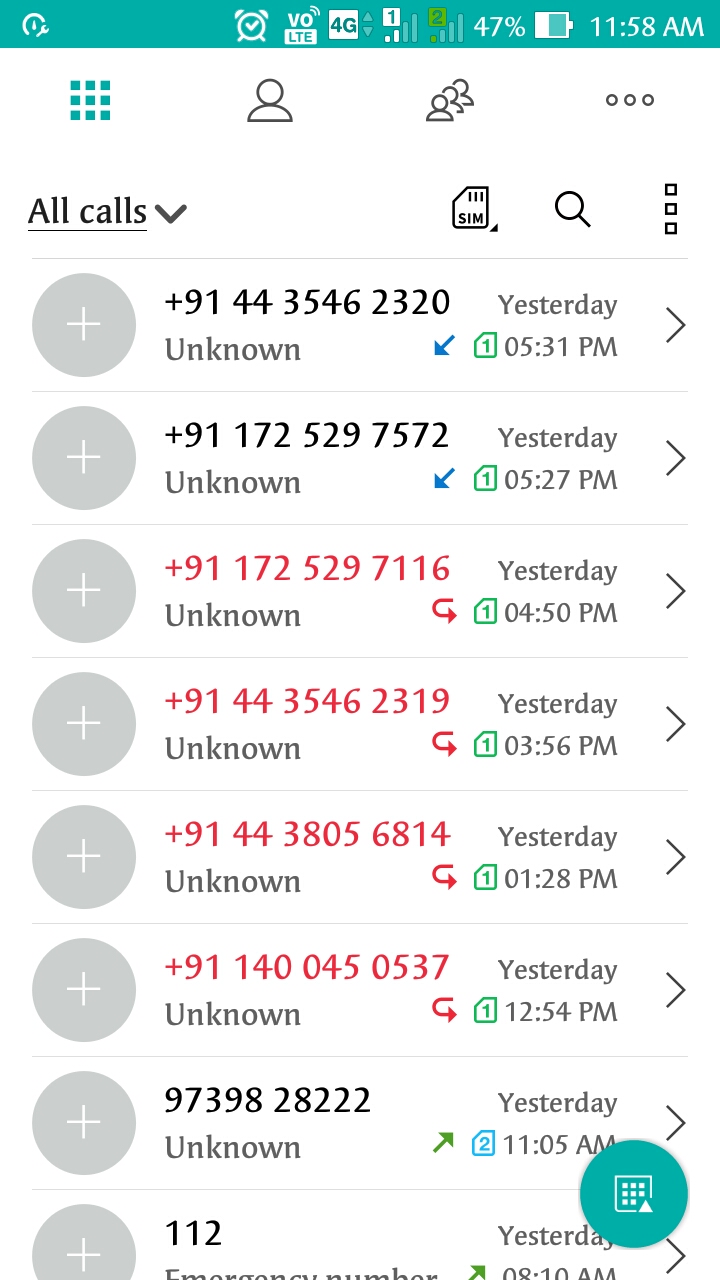Expand the All calls filter dropdown
This screenshot has width=720, height=1280.
click(x=108, y=212)
